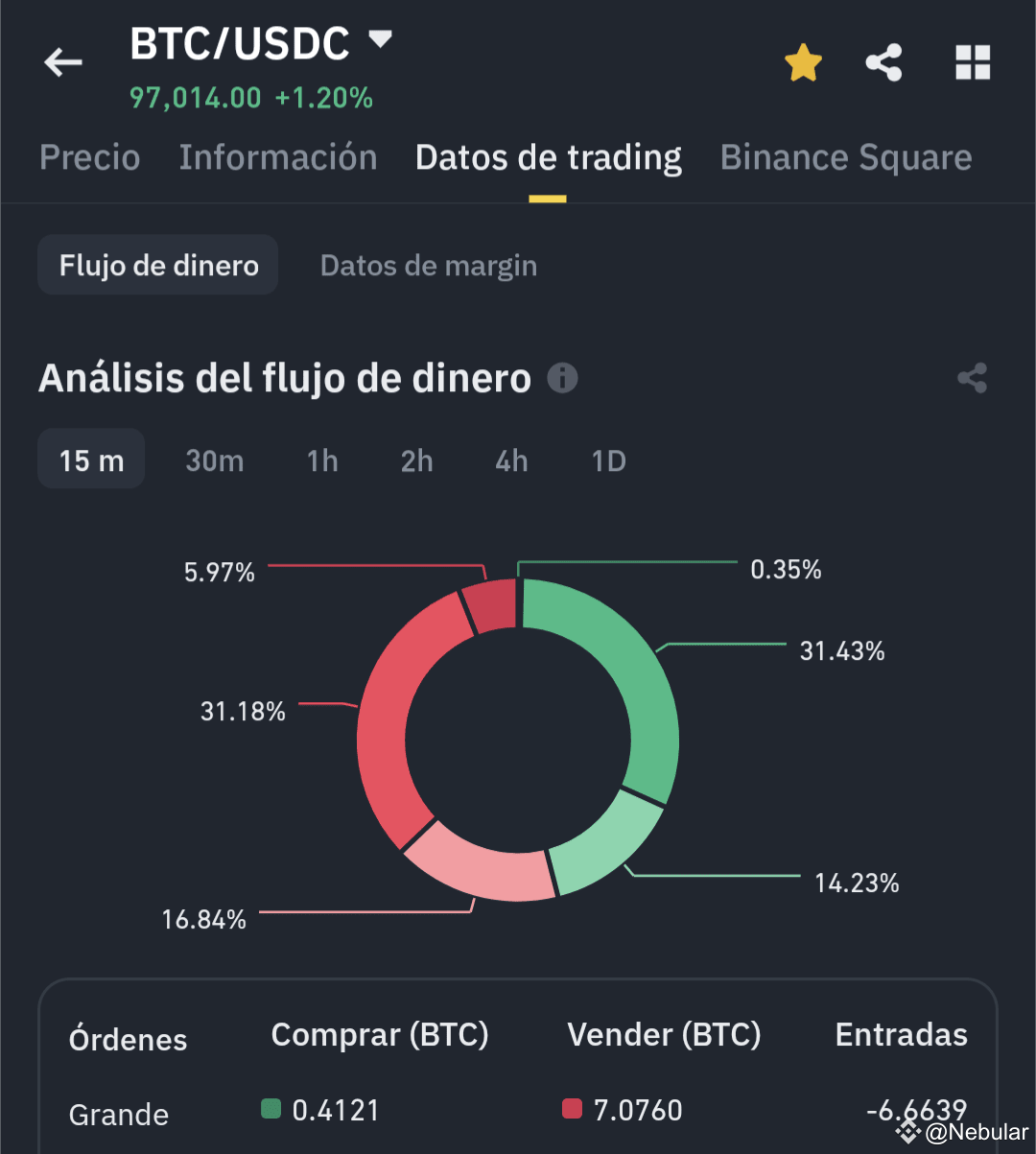
Task: Share the money flow analysis chart
Action: click(x=972, y=378)
